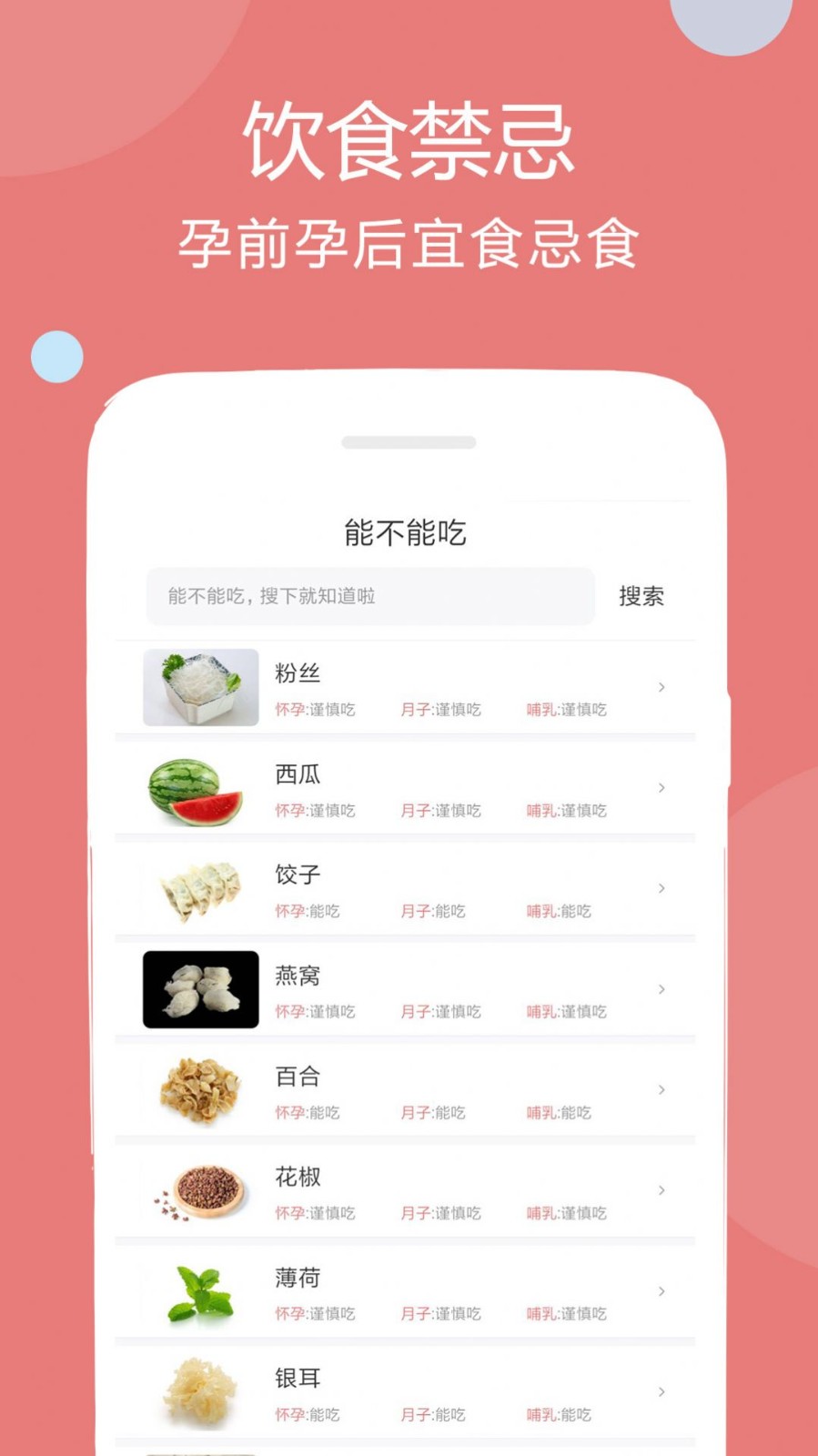Open the 花椒 peppercorn image

[x=198, y=1190]
